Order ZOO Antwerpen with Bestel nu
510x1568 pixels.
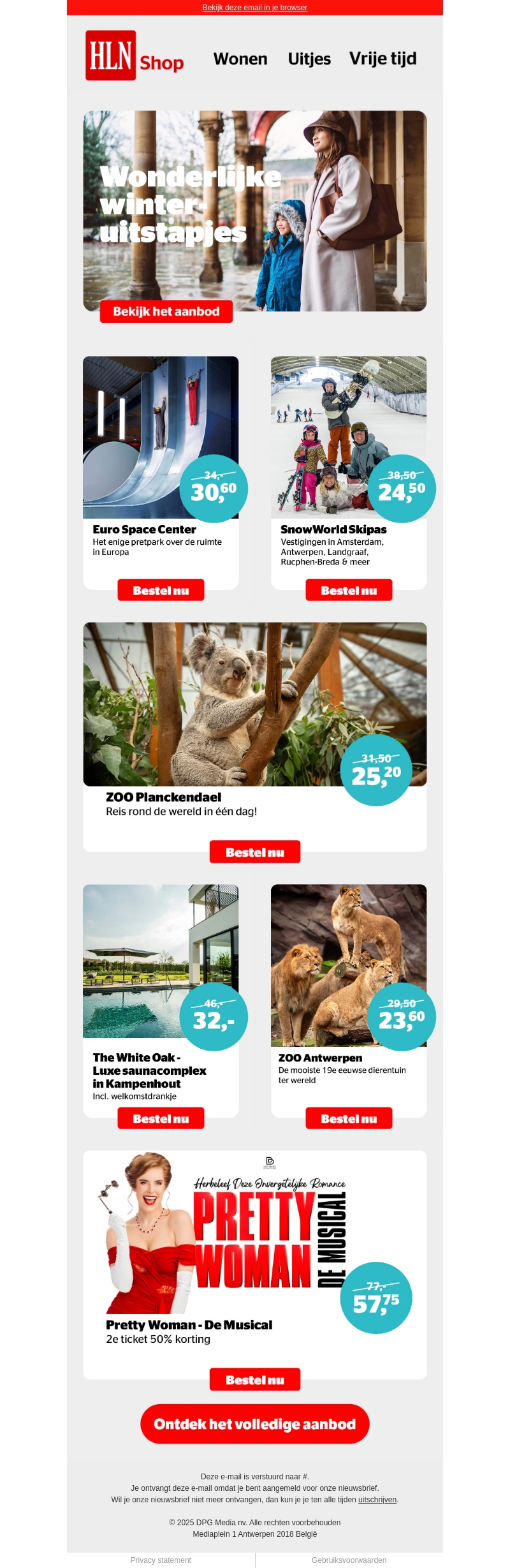(x=349, y=1118)
